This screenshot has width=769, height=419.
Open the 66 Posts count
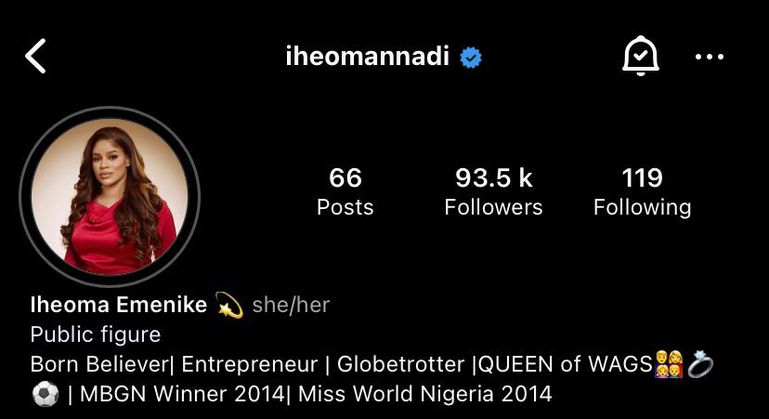(345, 192)
